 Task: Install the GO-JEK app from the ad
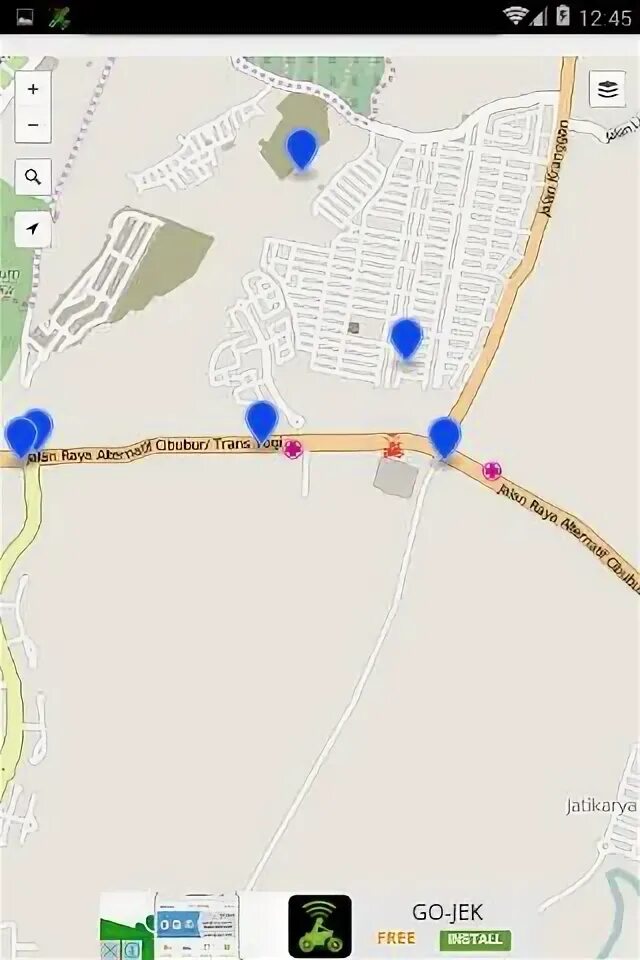[x=475, y=940]
